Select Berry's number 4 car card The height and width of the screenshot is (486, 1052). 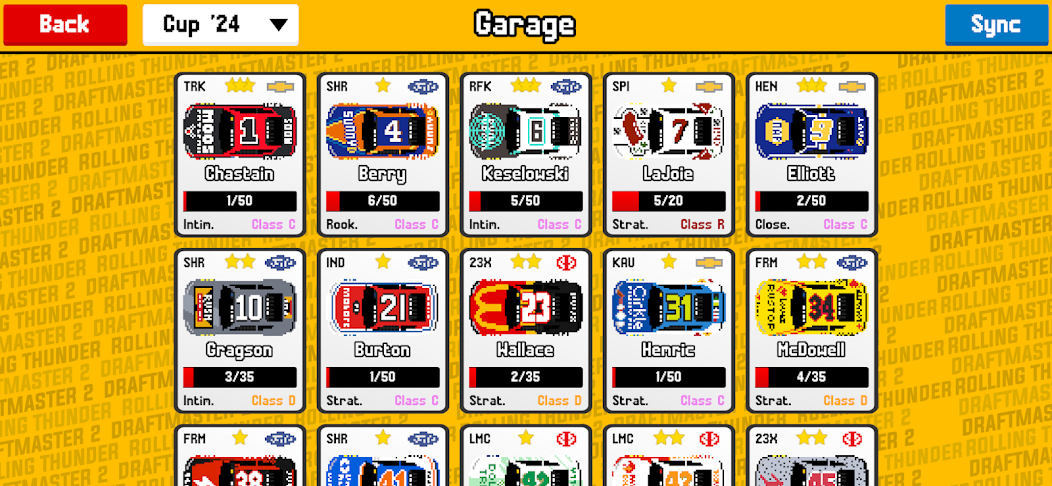[383, 154]
